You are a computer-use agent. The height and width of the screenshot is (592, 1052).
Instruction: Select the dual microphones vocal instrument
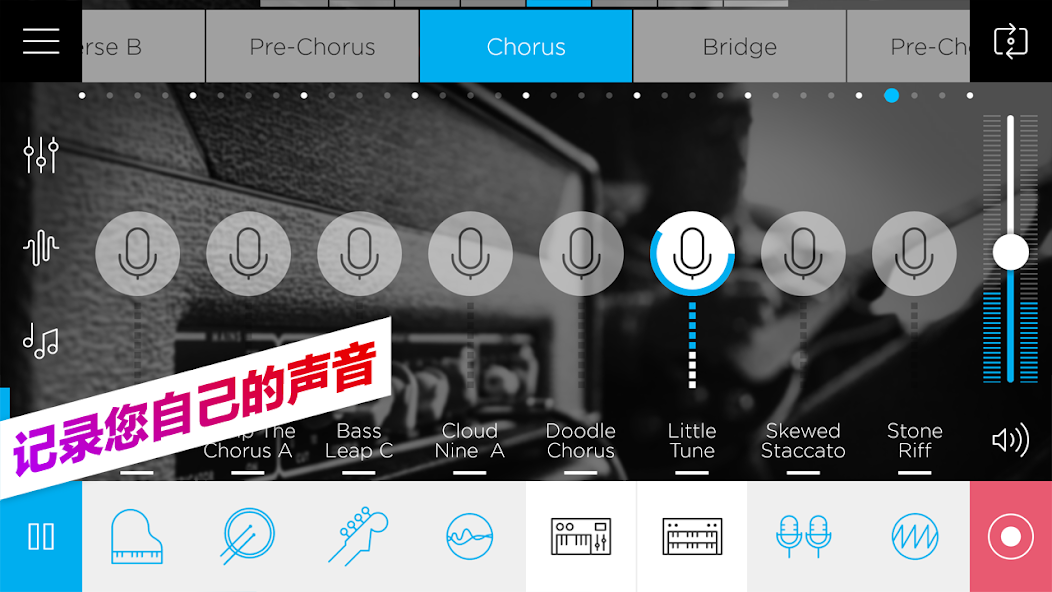803,536
